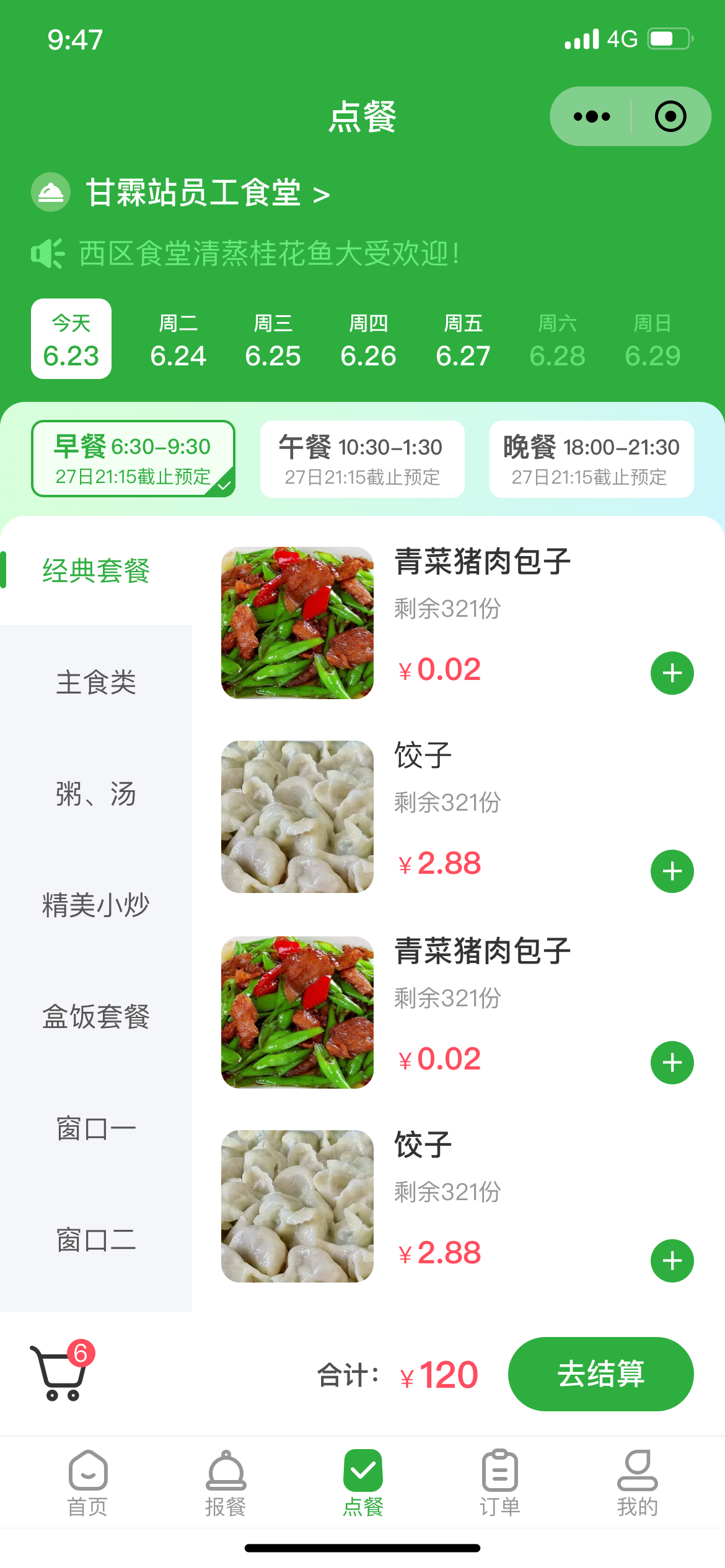Click the canteen logo icon

coord(50,193)
